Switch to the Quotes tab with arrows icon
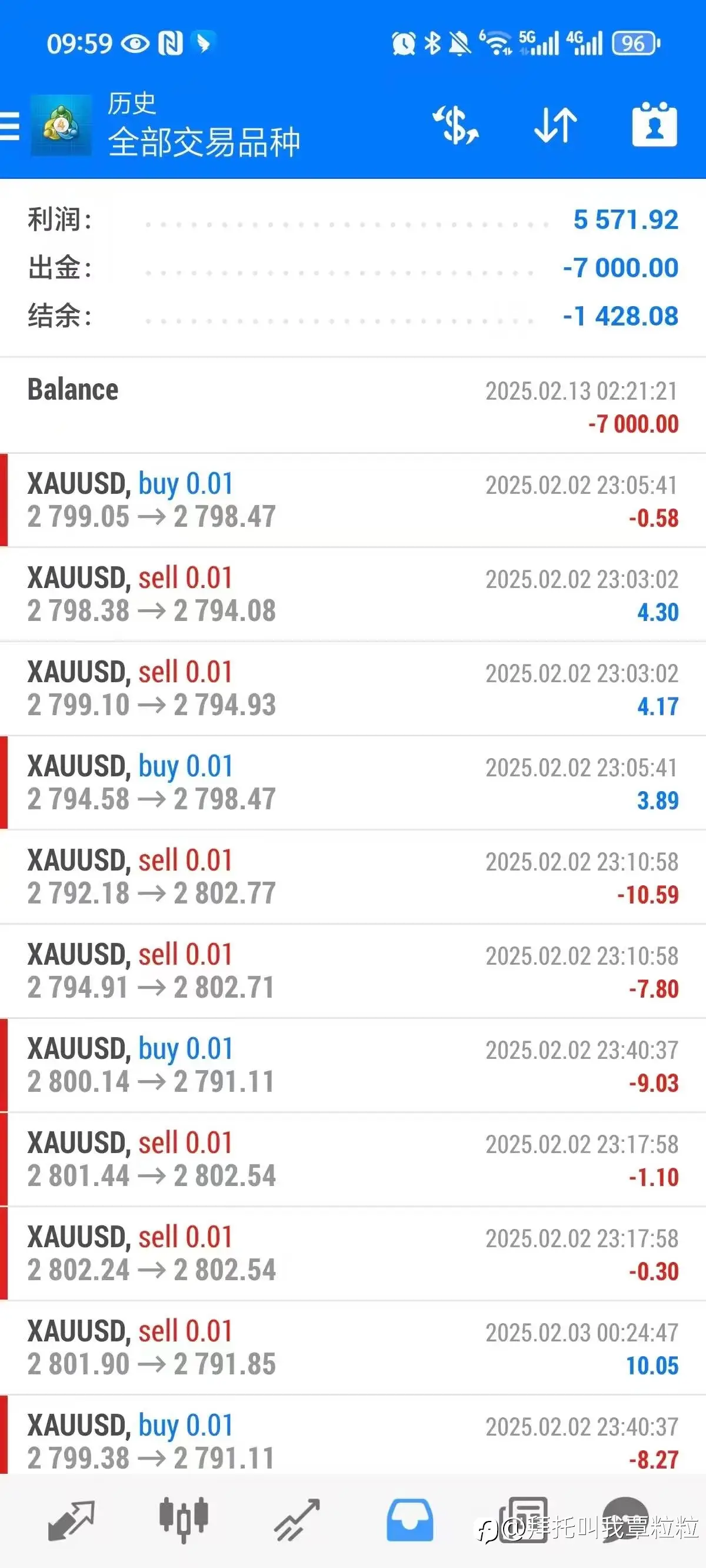The height and width of the screenshot is (1568, 706). pos(71,1520)
